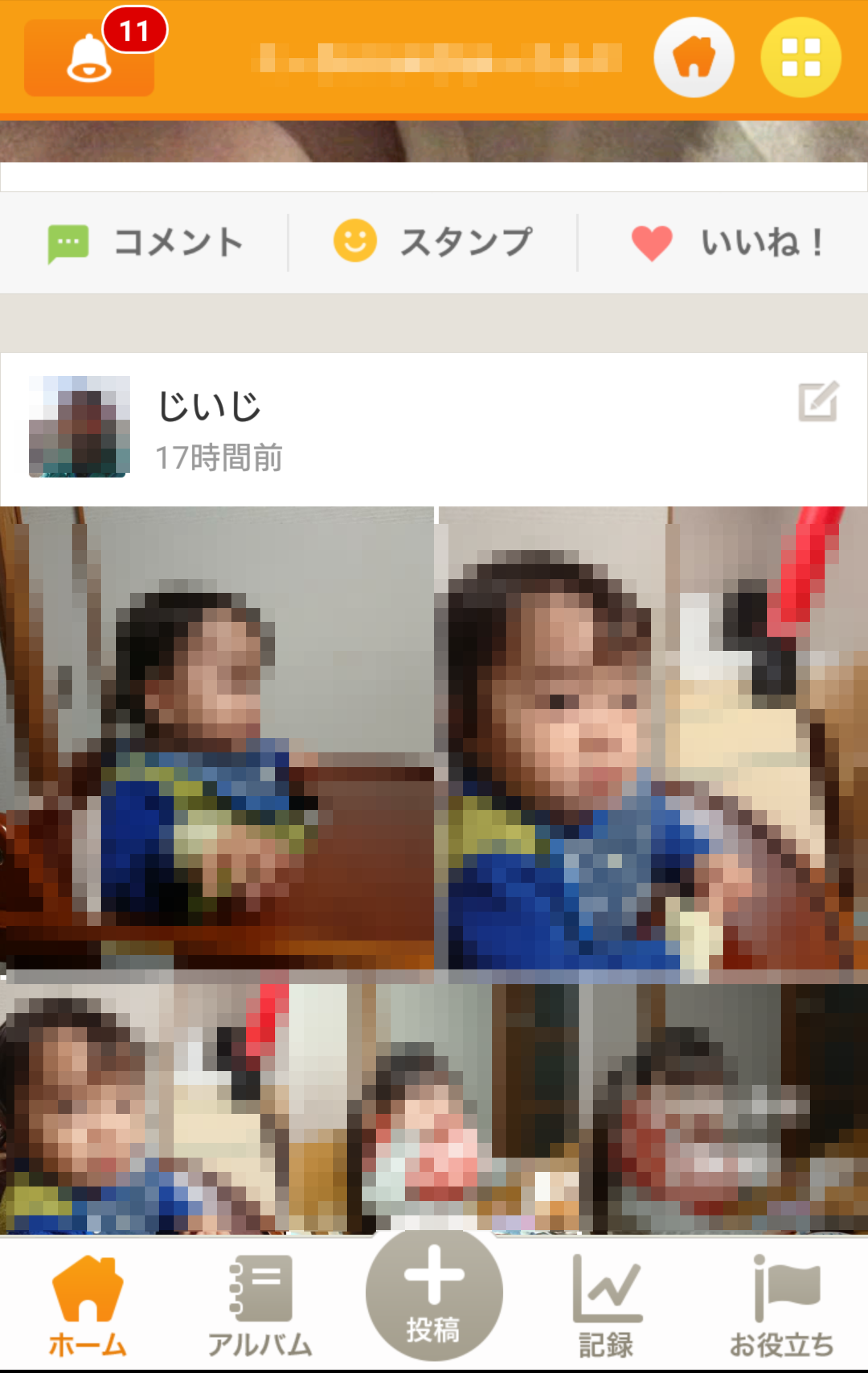Switch to the アルバム tab

coord(260,1306)
